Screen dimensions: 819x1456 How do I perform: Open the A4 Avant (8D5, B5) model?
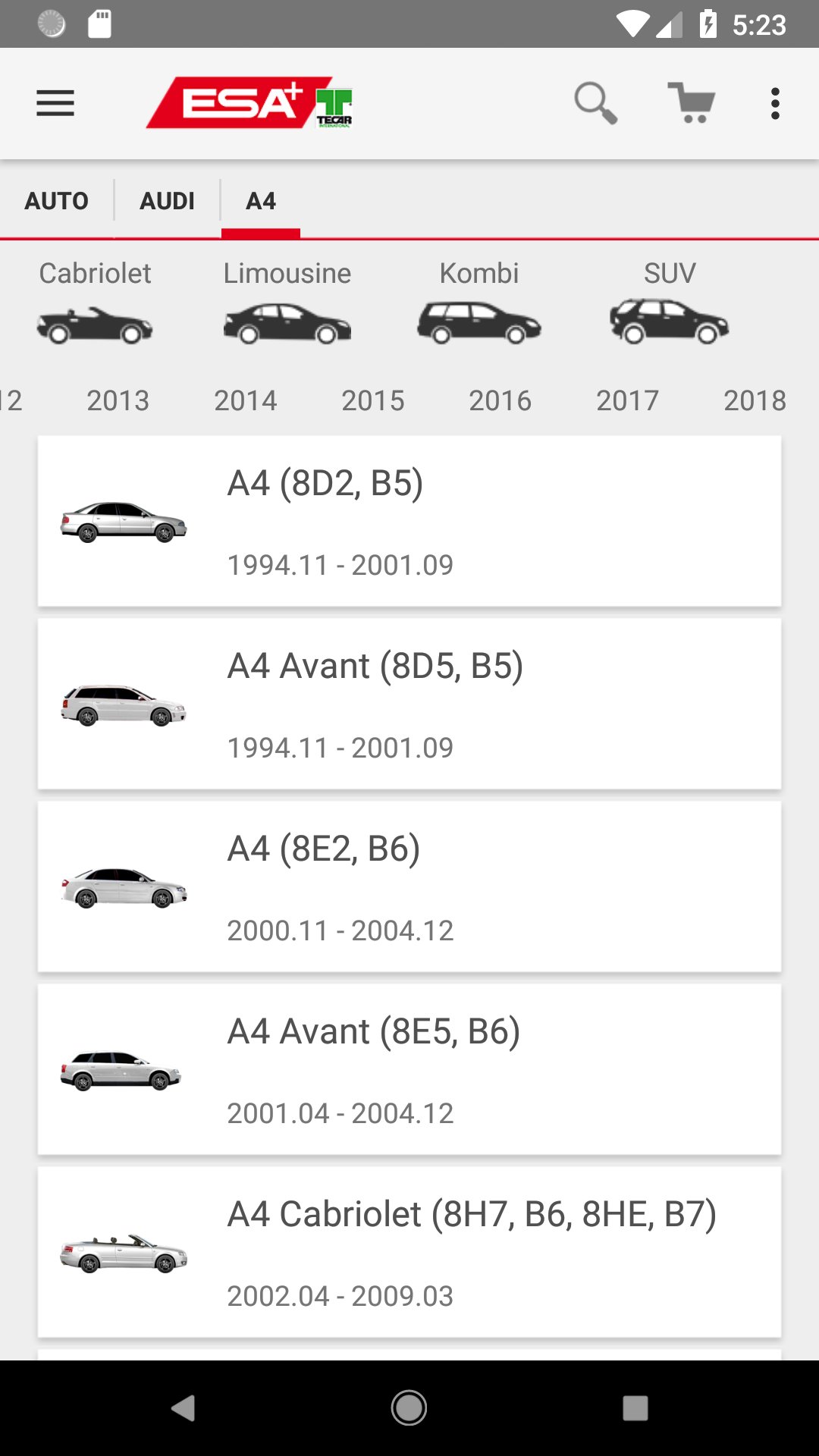pyautogui.click(x=409, y=704)
